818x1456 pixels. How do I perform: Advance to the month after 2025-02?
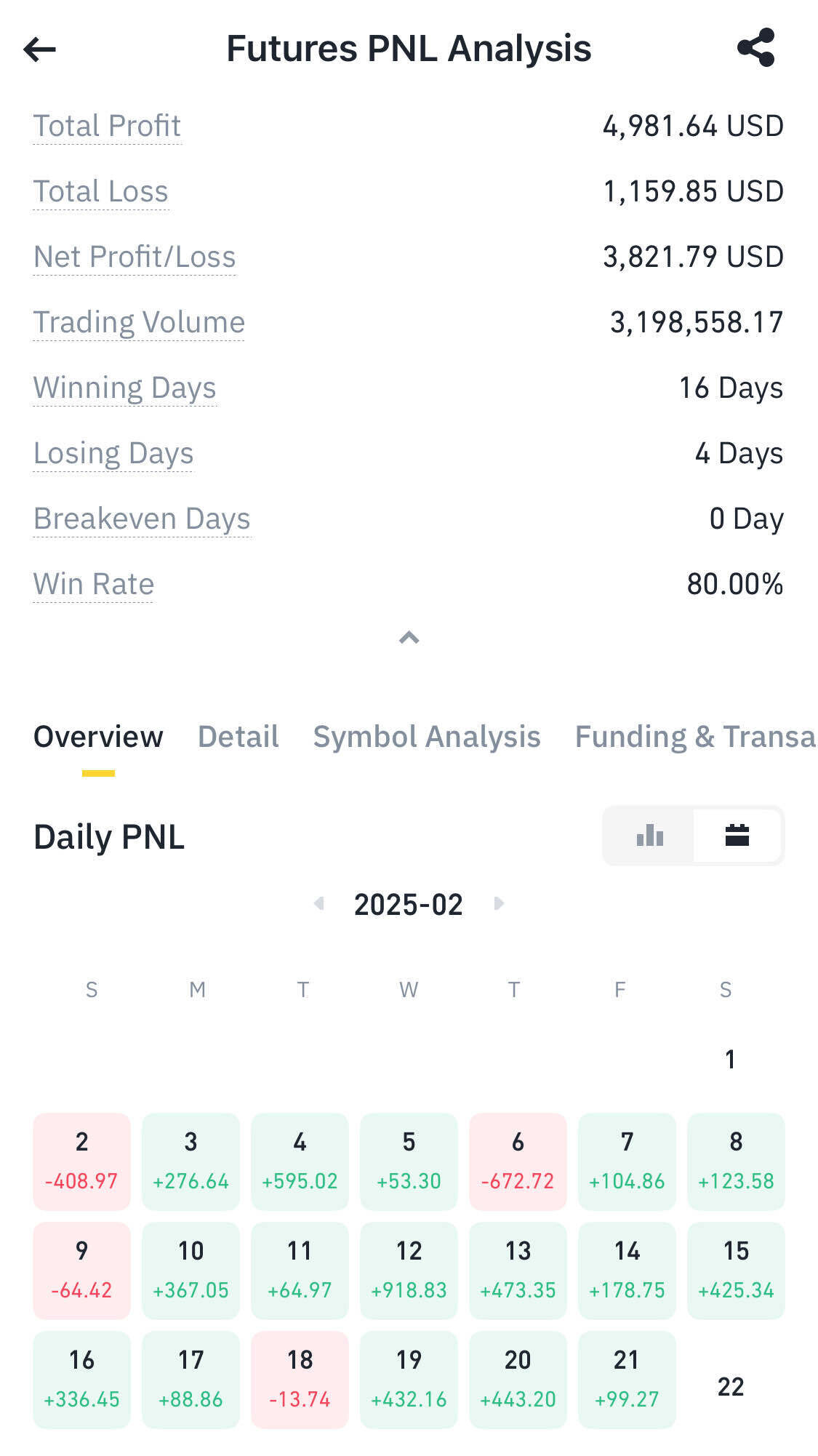[499, 904]
